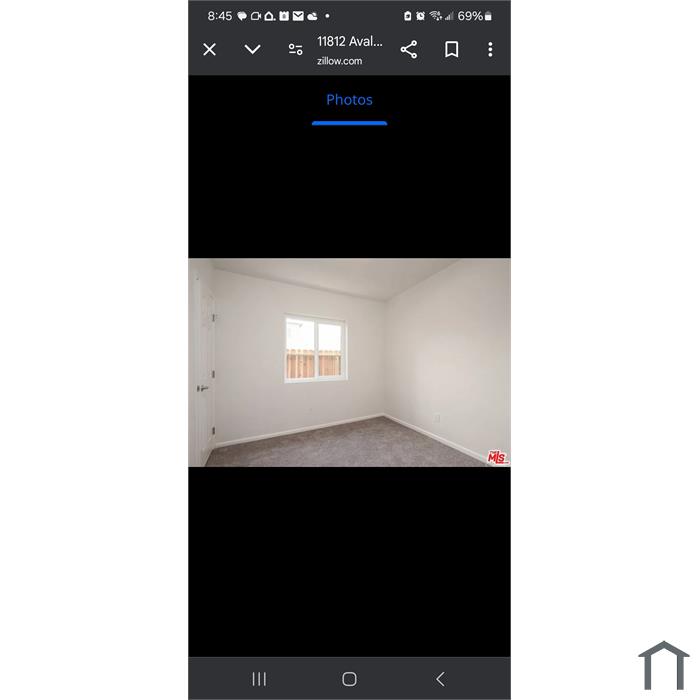Return to the Home screen
Image resolution: width=700 pixels, height=700 pixels.
tap(349, 679)
